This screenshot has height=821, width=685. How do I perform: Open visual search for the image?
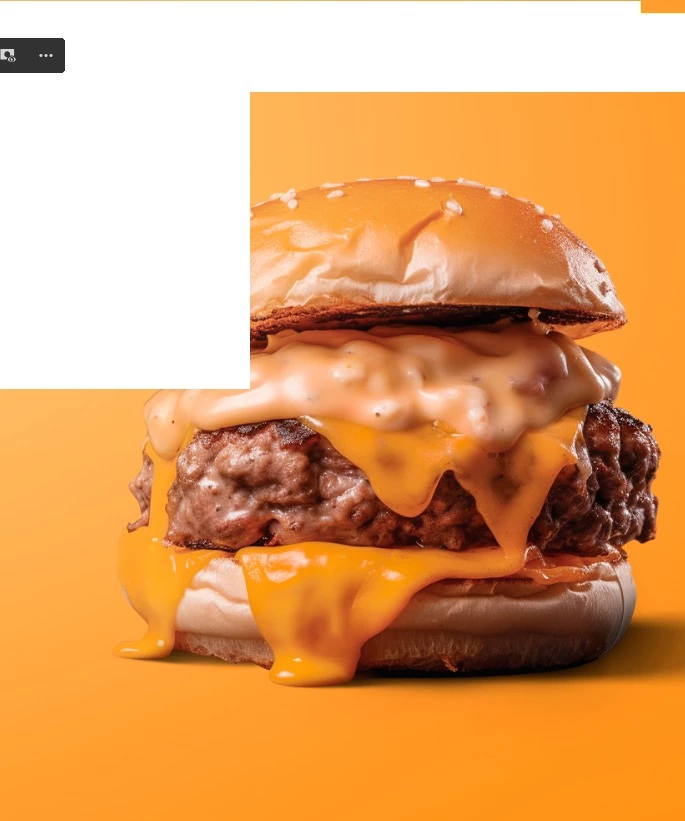tap(9, 56)
